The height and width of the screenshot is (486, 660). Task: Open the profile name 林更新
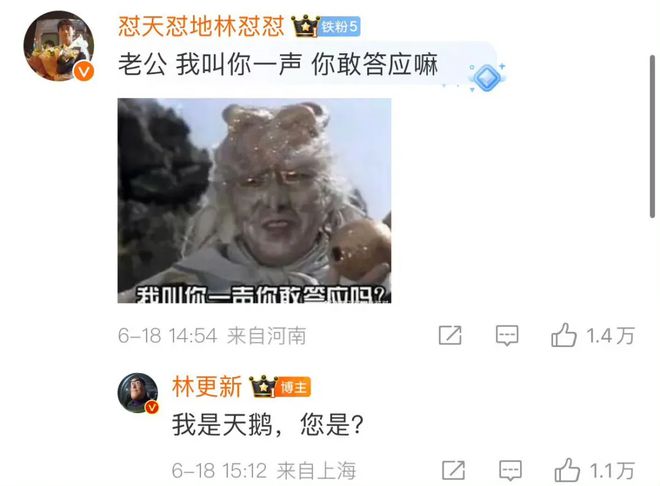click(x=206, y=385)
